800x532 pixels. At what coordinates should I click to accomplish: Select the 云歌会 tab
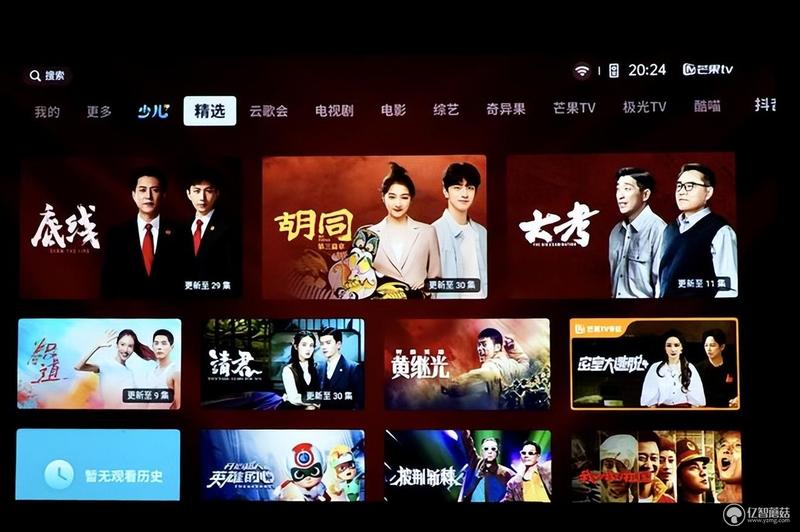(268, 111)
